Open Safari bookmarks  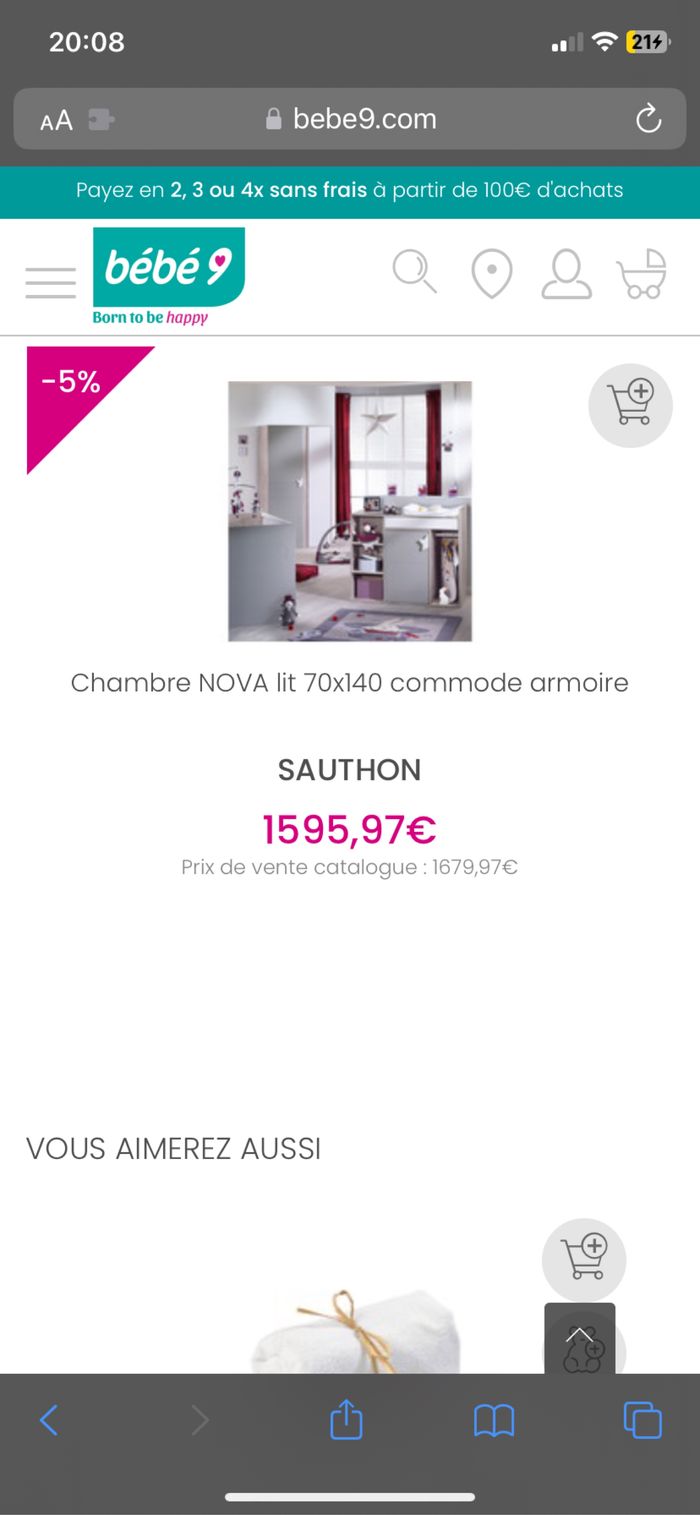(x=494, y=1420)
